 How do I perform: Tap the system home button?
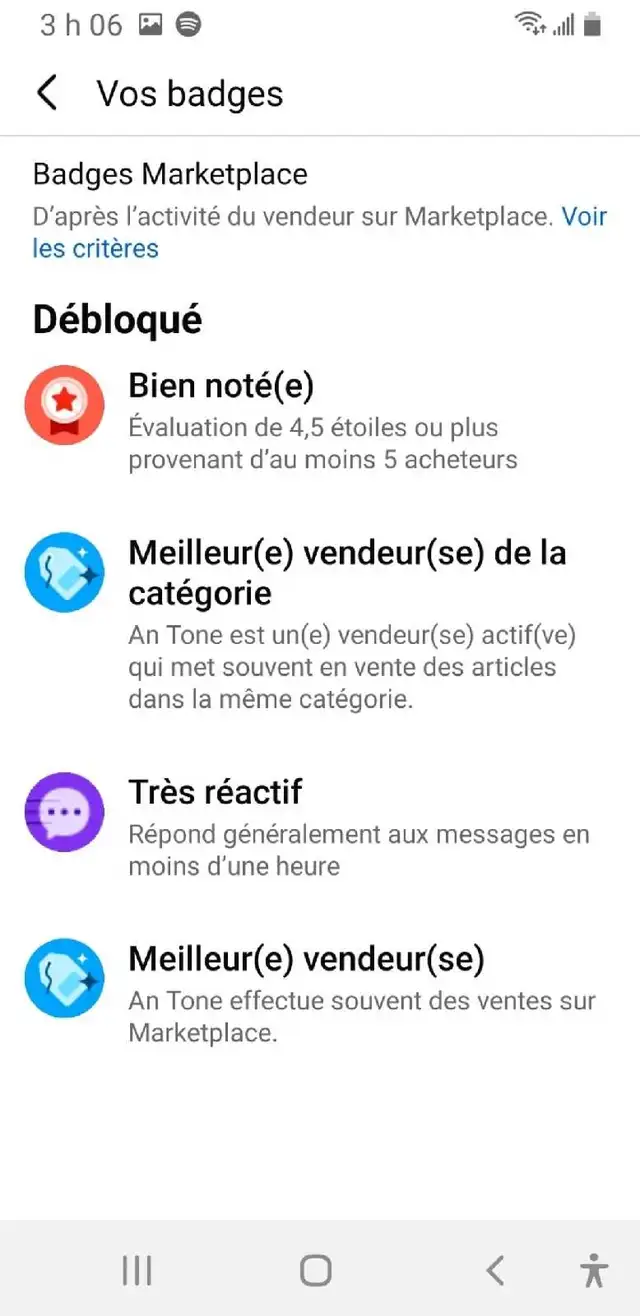point(316,1270)
